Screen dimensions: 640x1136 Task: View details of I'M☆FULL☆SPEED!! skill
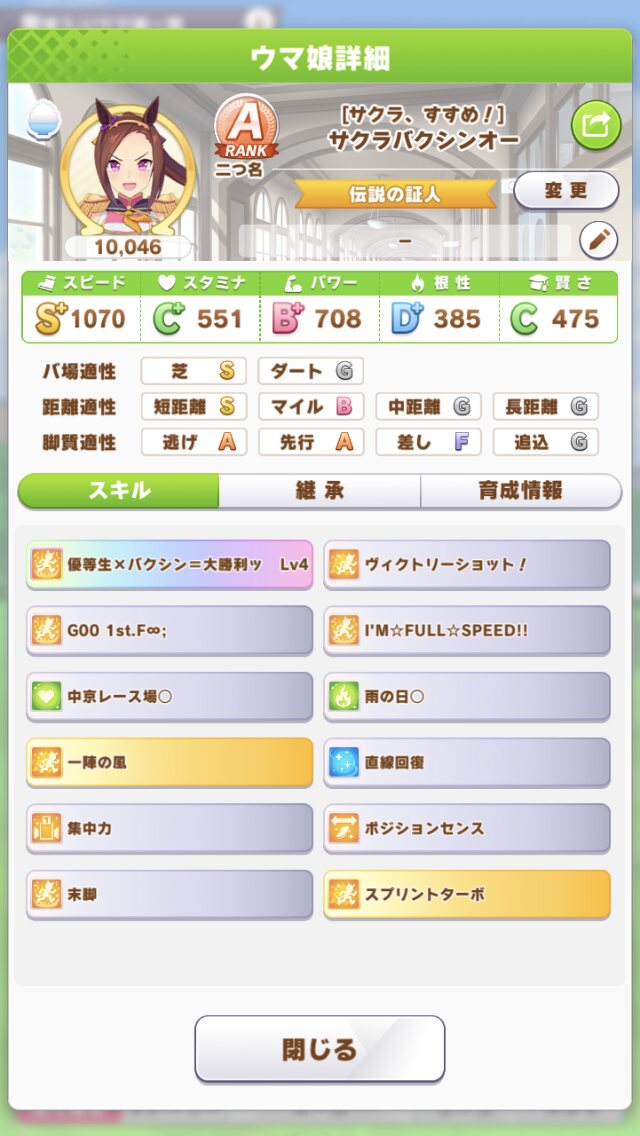(x=466, y=630)
